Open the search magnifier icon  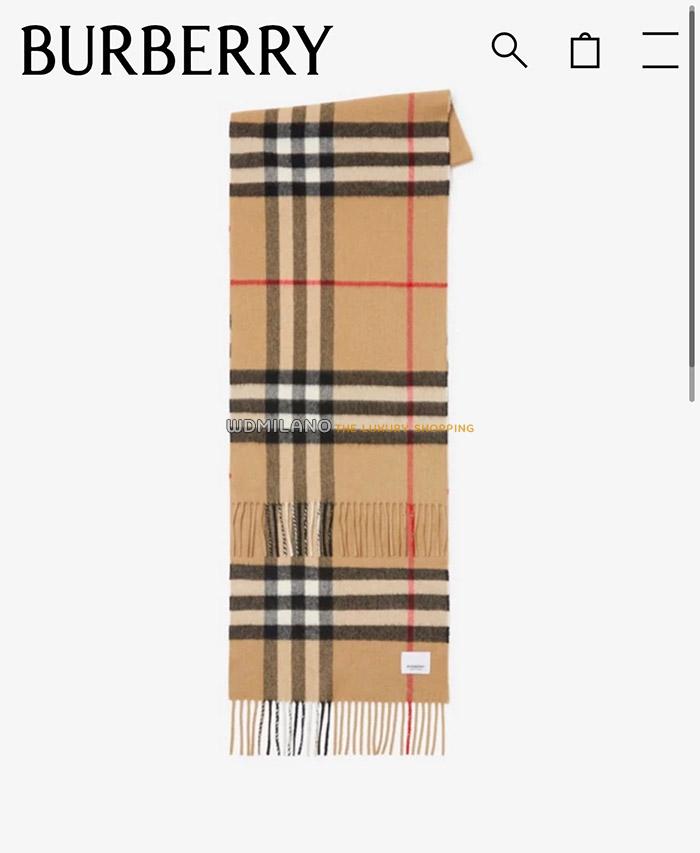click(509, 49)
